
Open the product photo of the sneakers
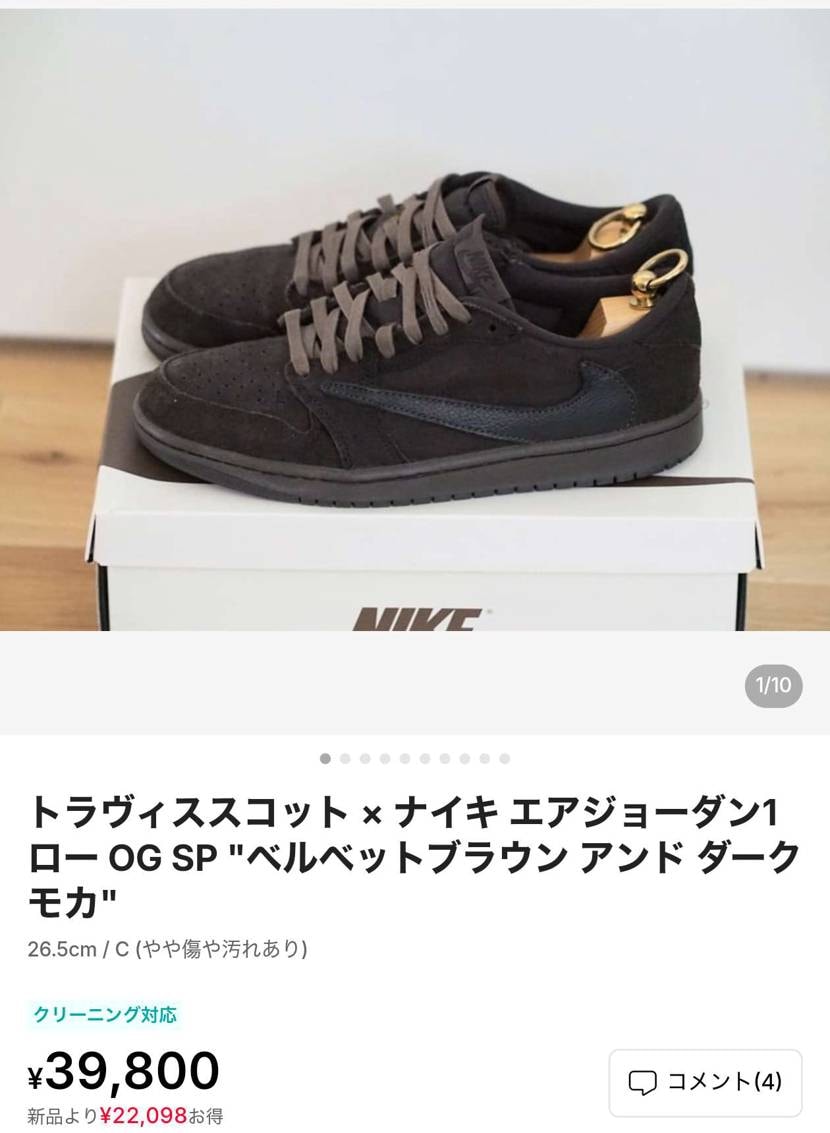point(415,320)
